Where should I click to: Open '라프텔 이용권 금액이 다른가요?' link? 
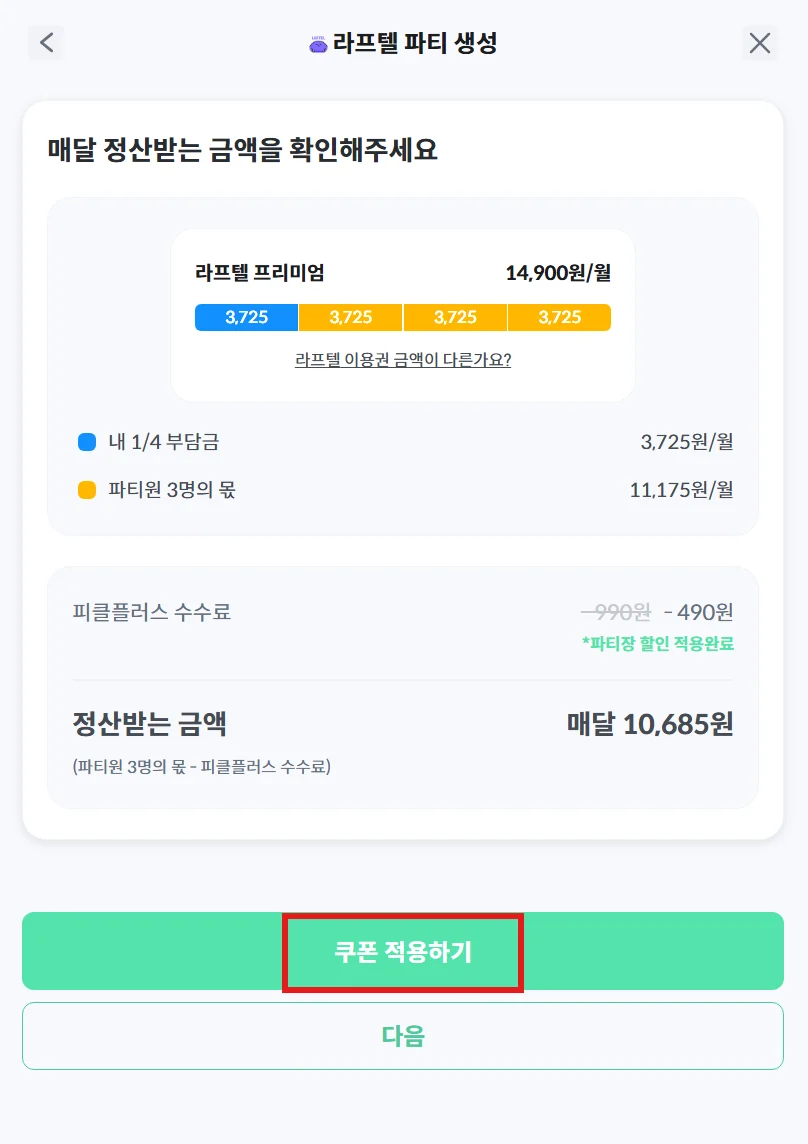[403, 360]
